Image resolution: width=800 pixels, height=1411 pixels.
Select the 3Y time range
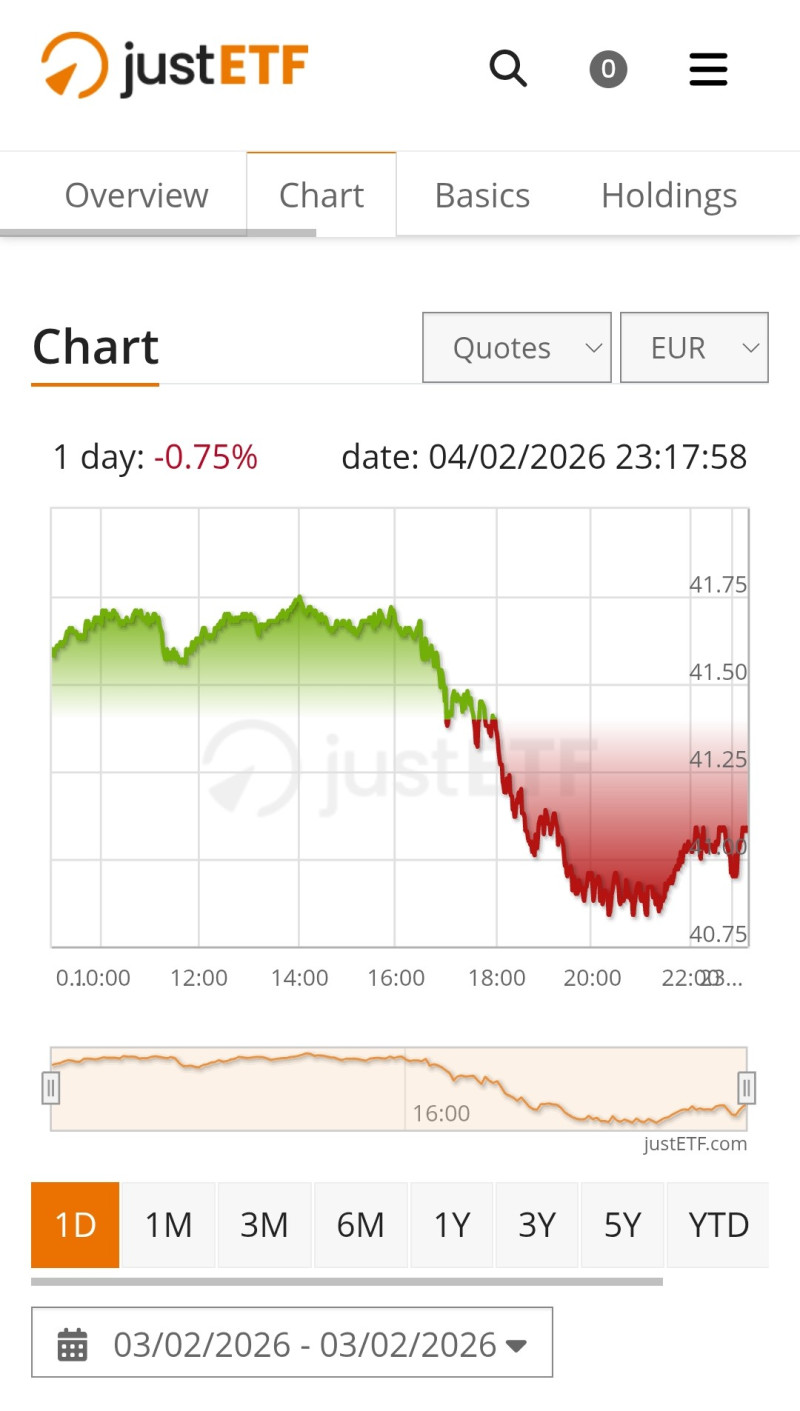(537, 1224)
